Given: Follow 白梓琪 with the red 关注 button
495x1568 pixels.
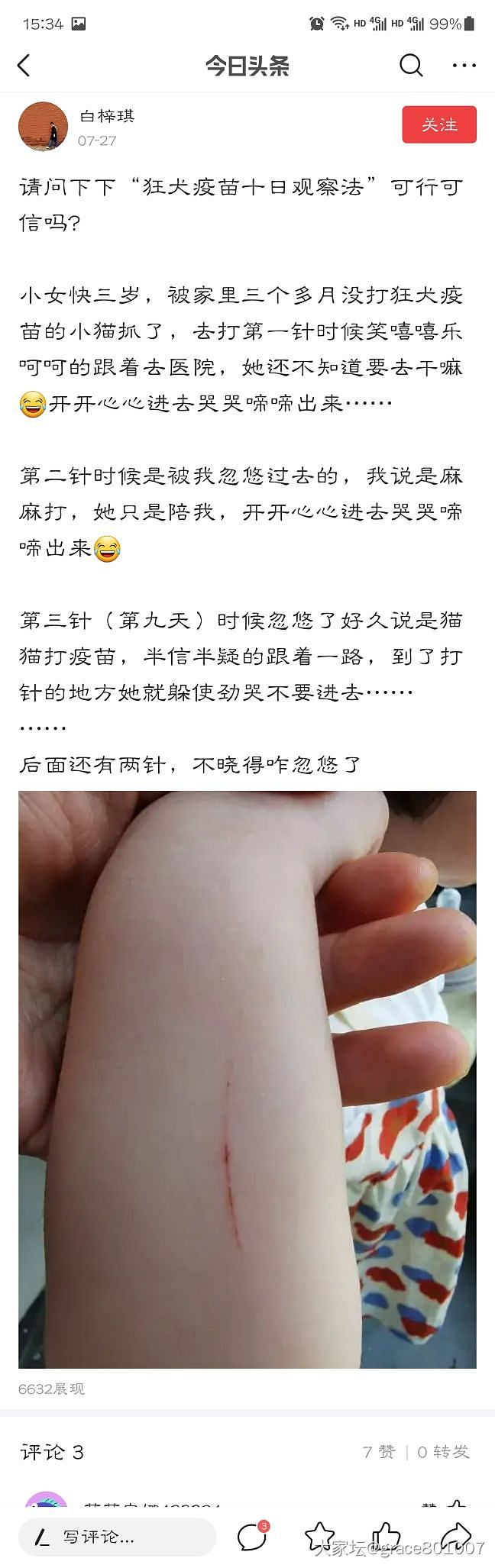Looking at the screenshot, I should tap(439, 125).
